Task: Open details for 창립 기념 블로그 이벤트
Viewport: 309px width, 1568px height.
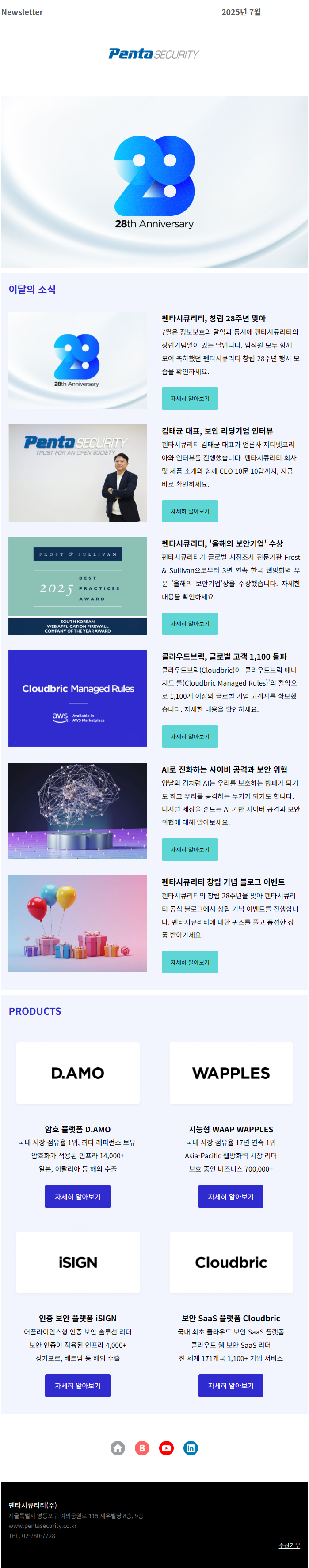Action: 190,962
